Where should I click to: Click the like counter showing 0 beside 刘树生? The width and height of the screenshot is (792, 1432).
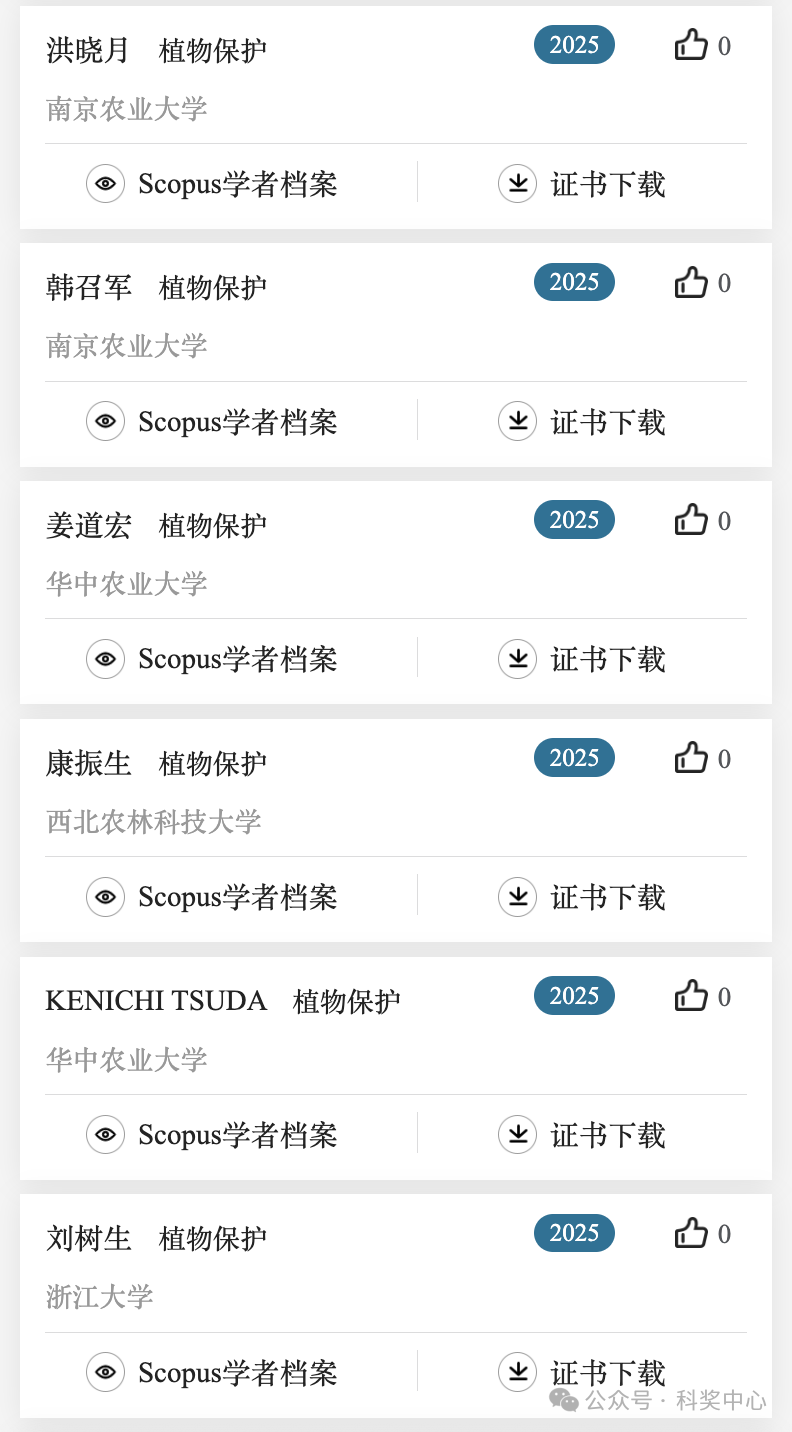[724, 1233]
